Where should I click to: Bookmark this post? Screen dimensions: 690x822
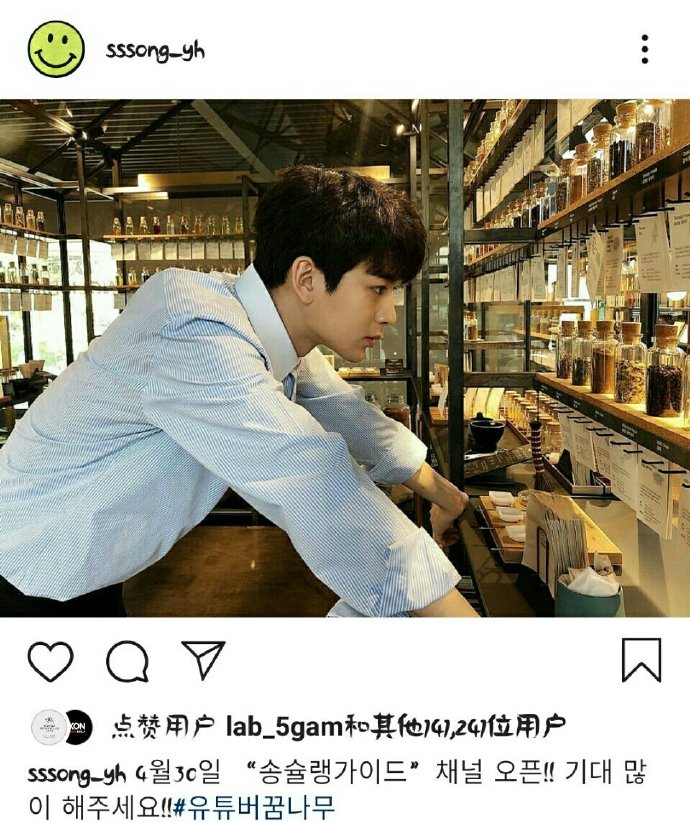[641, 660]
